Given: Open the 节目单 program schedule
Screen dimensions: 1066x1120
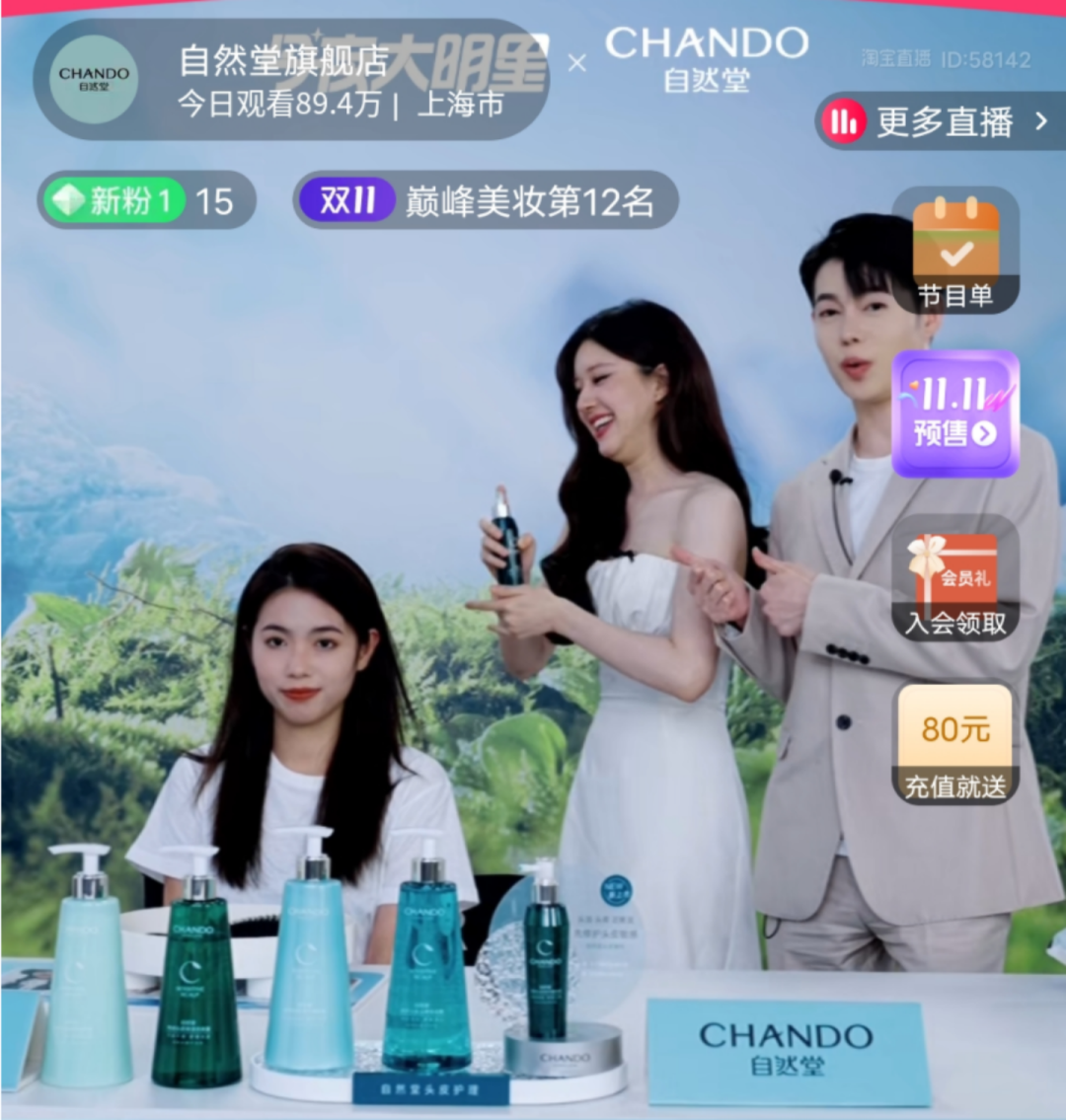Looking at the screenshot, I should [x=954, y=252].
